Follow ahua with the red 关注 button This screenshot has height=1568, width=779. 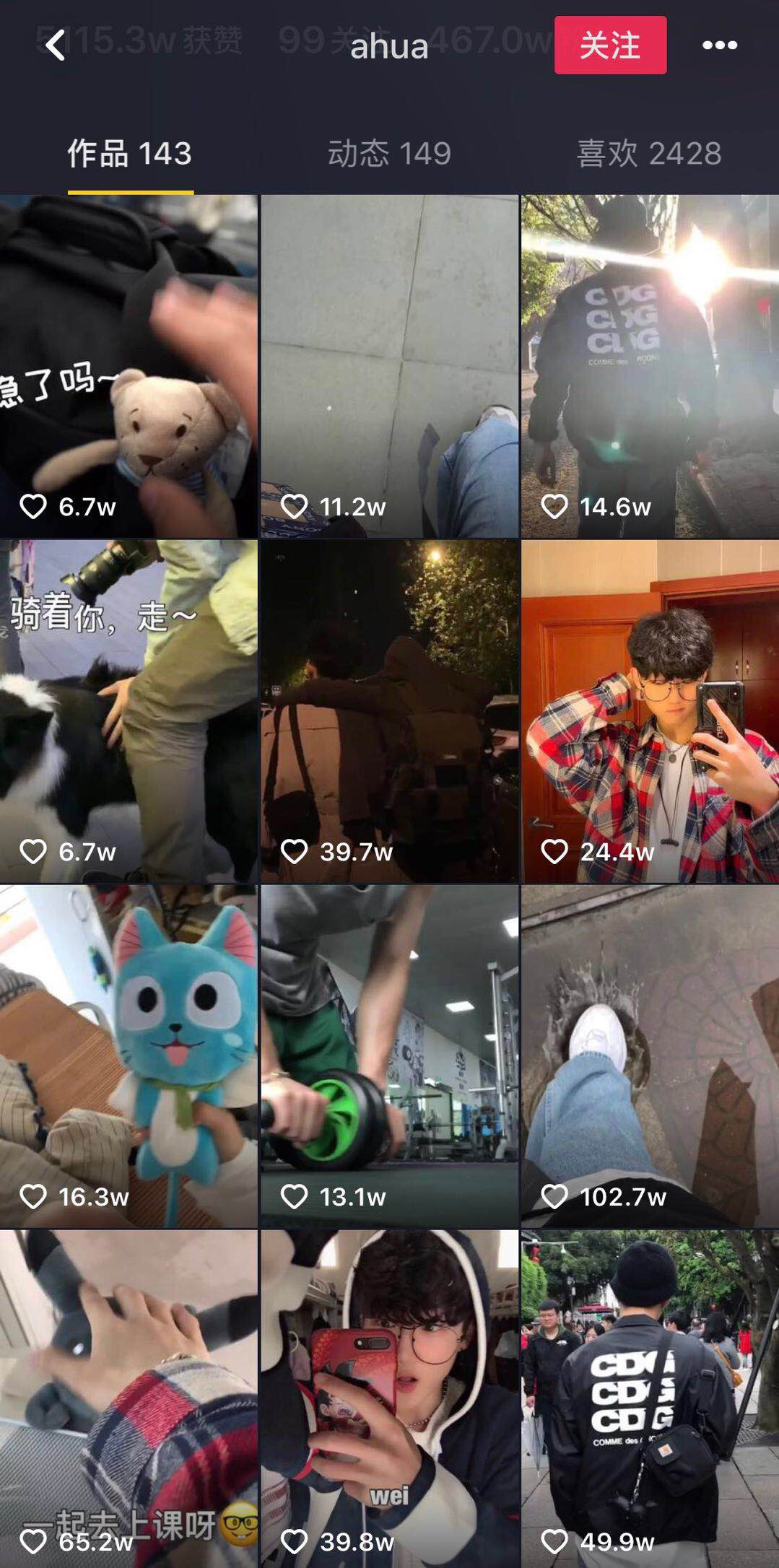pyautogui.click(x=610, y=45)
